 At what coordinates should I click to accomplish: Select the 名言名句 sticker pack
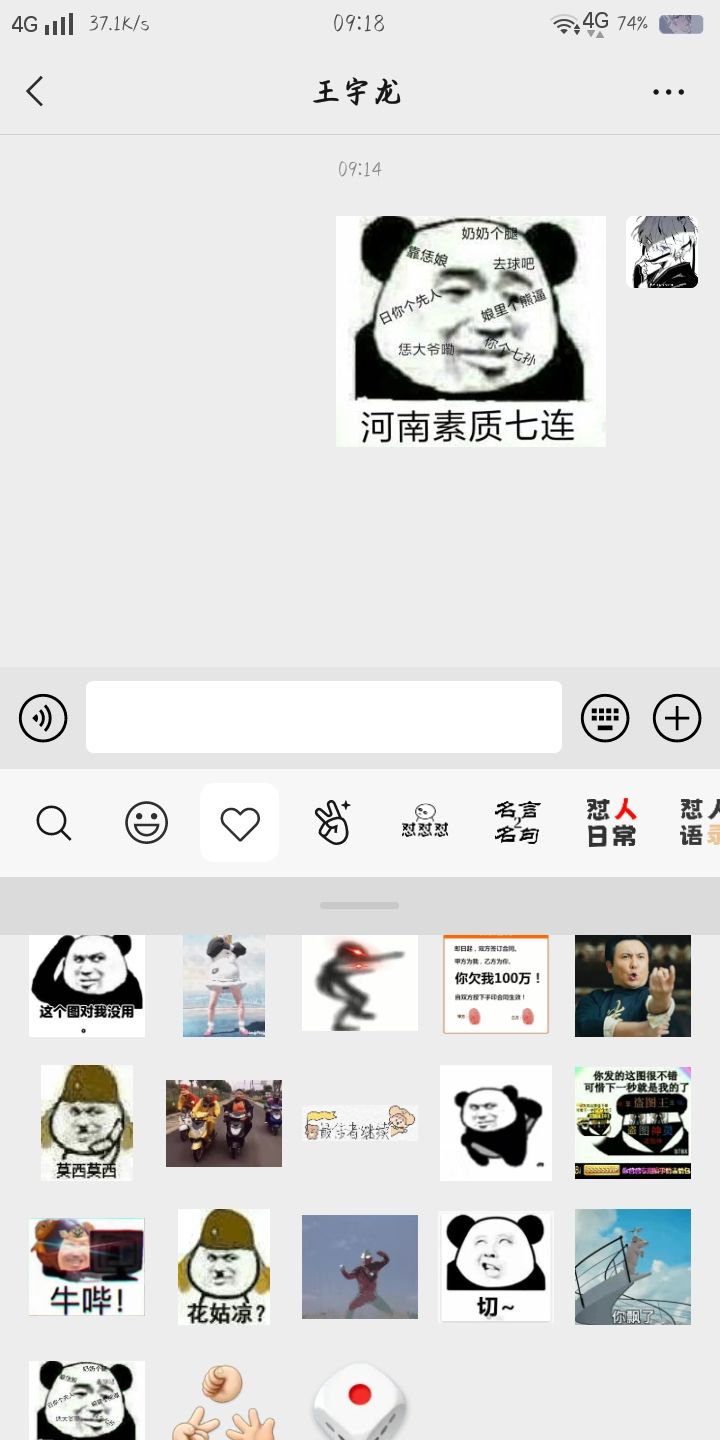[x=517, y=823]
